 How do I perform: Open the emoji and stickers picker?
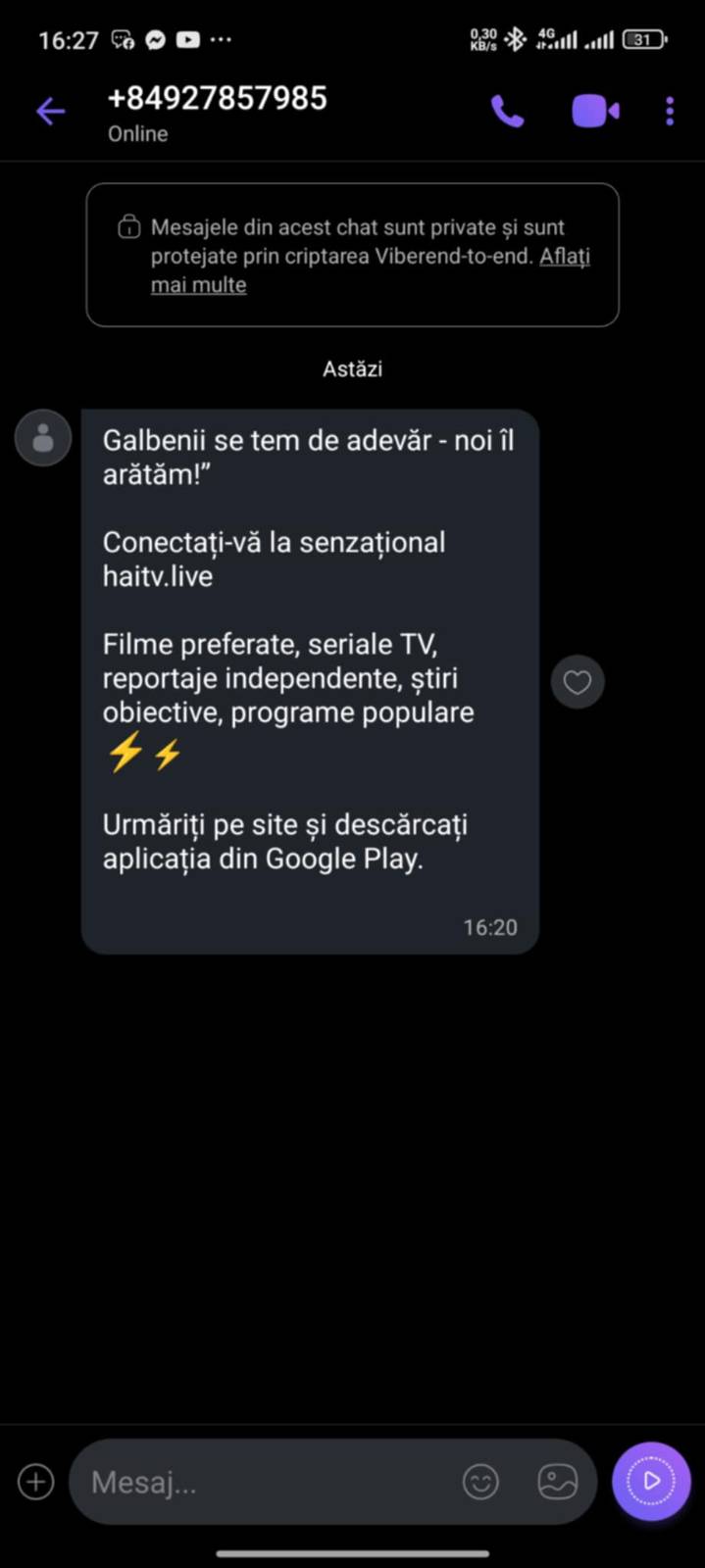point(480,1482)
